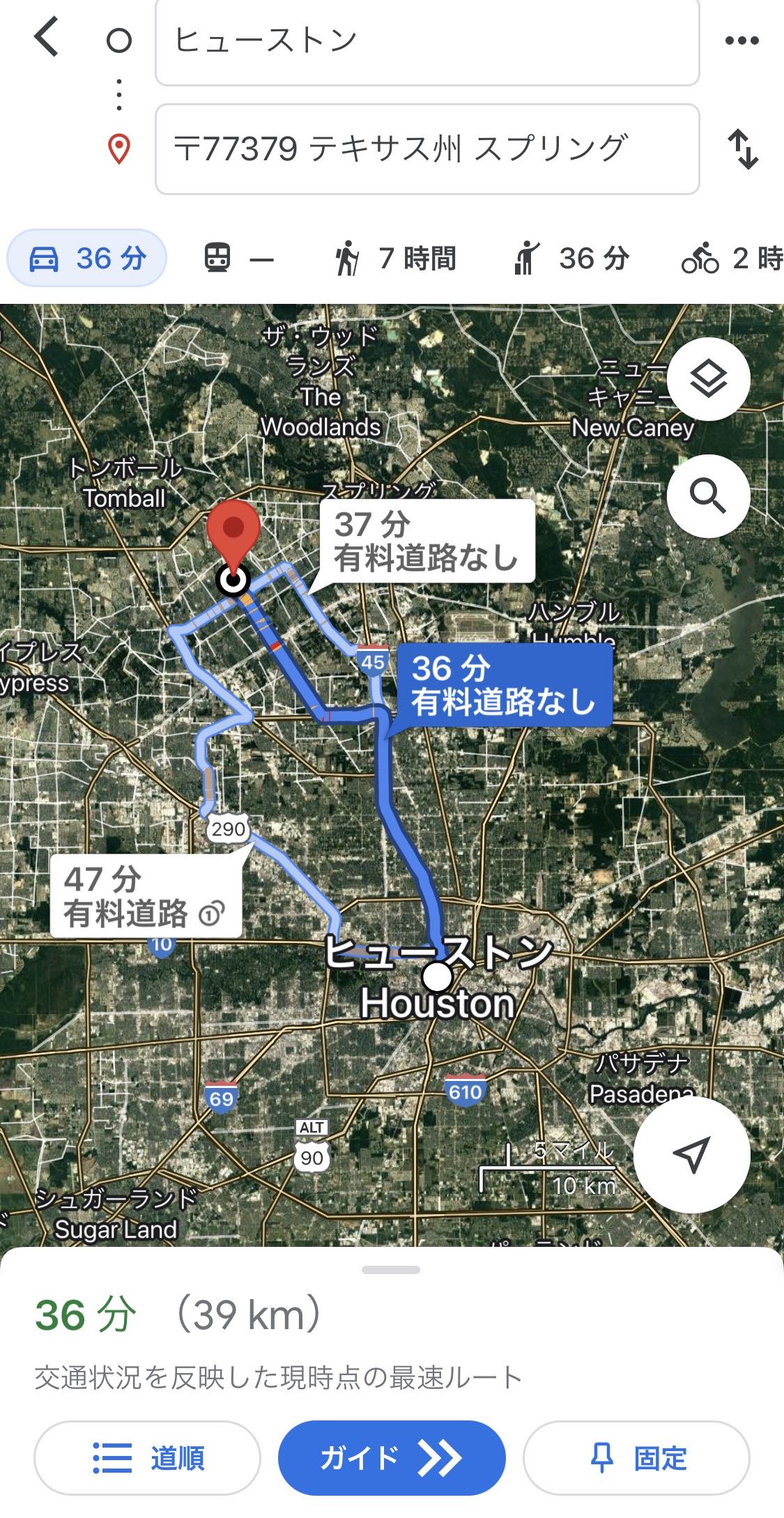784x1518 pixels.
Task: Expand the route details sheet handle
Action: [391, 1270]
